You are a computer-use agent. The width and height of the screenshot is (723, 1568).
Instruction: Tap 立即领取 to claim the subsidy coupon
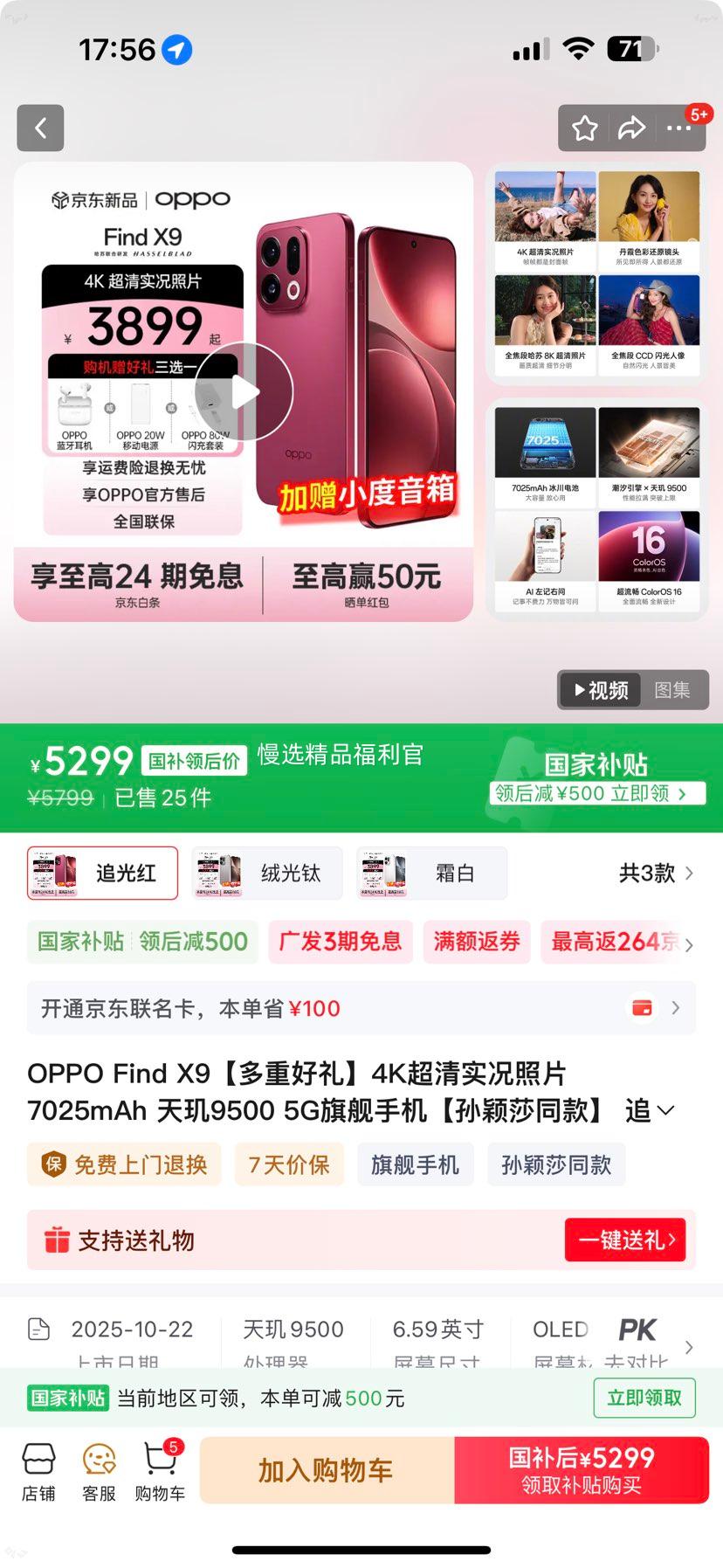click(644, 1398)
